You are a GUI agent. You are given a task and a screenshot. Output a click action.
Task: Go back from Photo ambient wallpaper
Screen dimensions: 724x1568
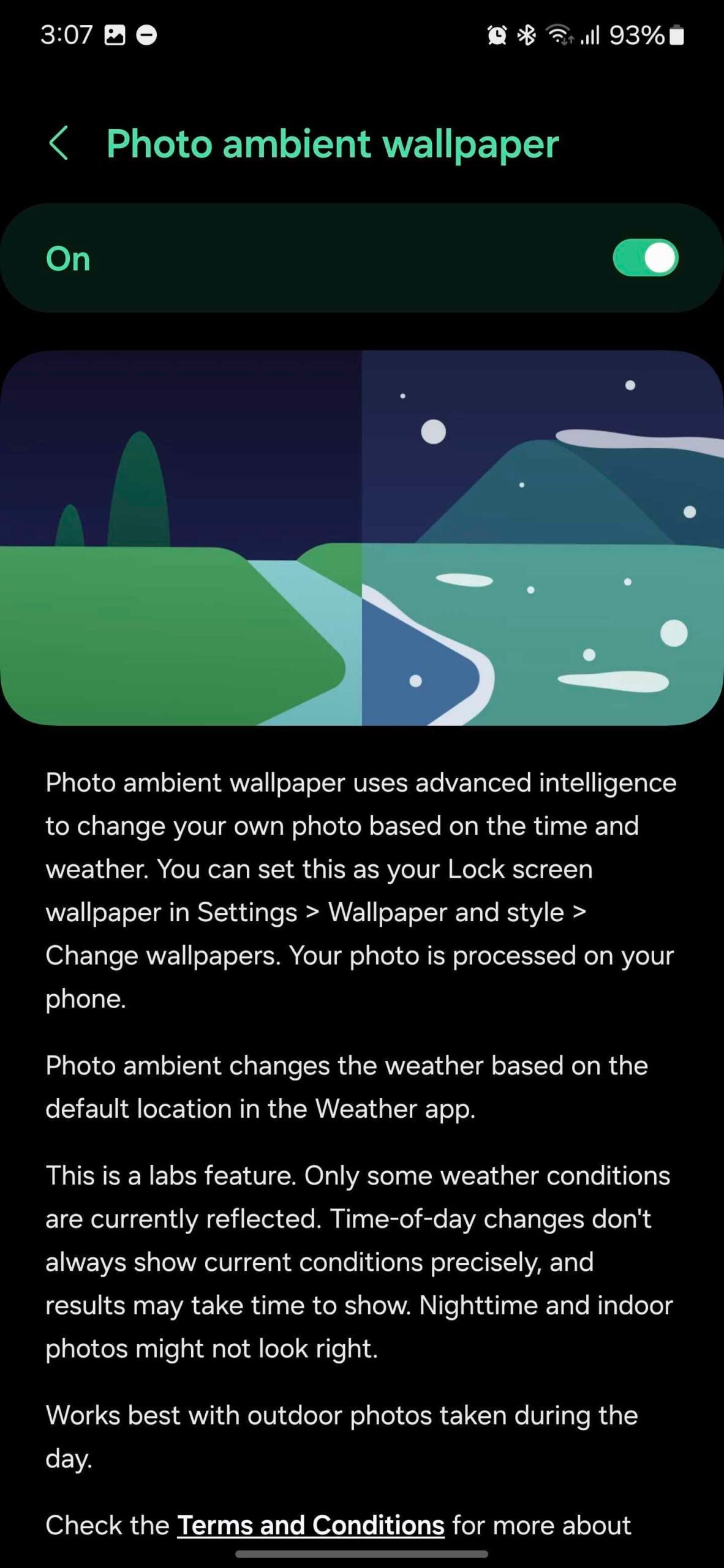point(59,144)
